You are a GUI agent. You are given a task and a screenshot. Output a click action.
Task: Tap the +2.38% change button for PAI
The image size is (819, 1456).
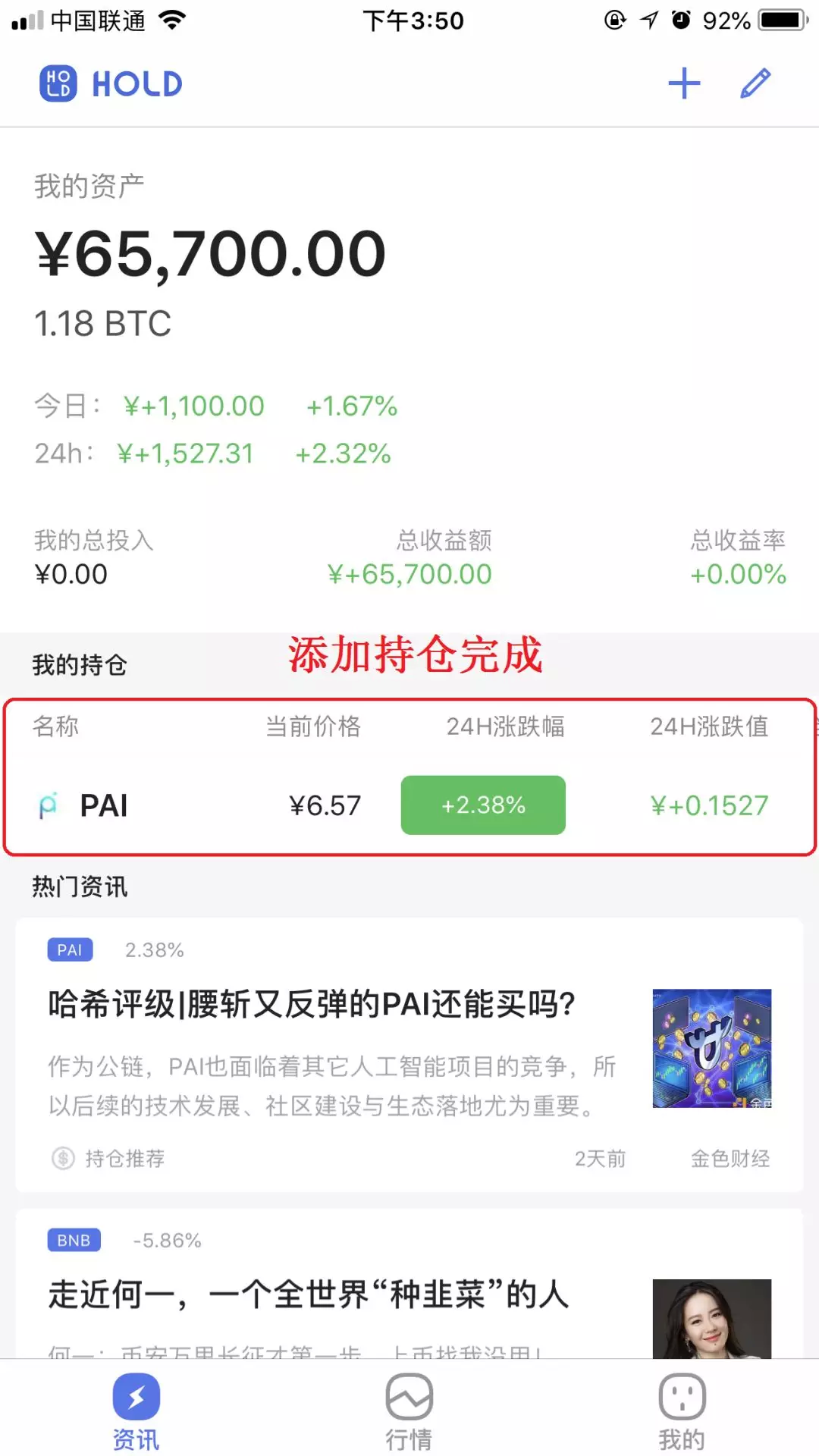click(483, 805)
